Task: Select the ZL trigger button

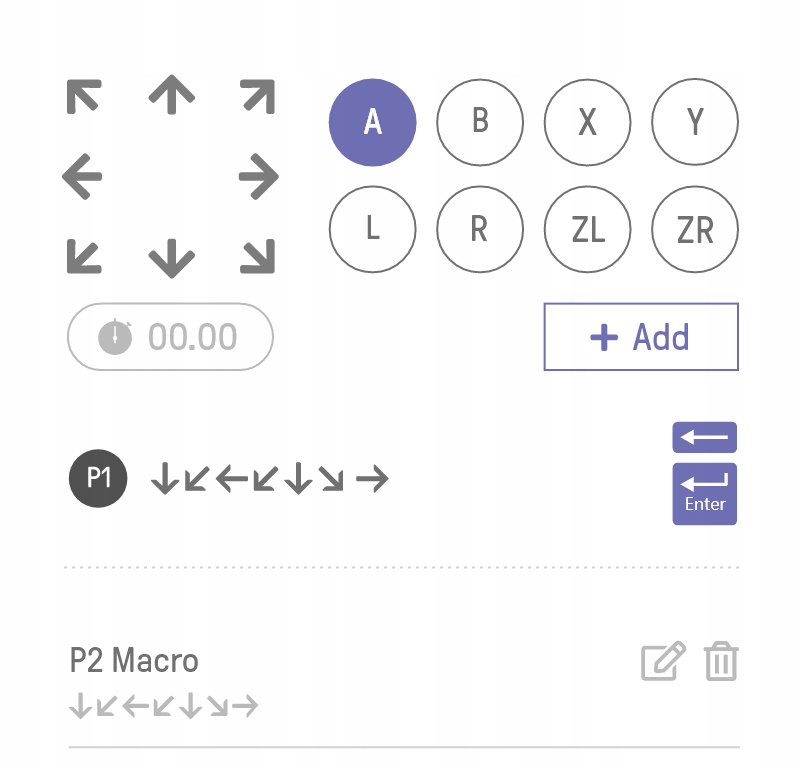Action: point(588,229)
